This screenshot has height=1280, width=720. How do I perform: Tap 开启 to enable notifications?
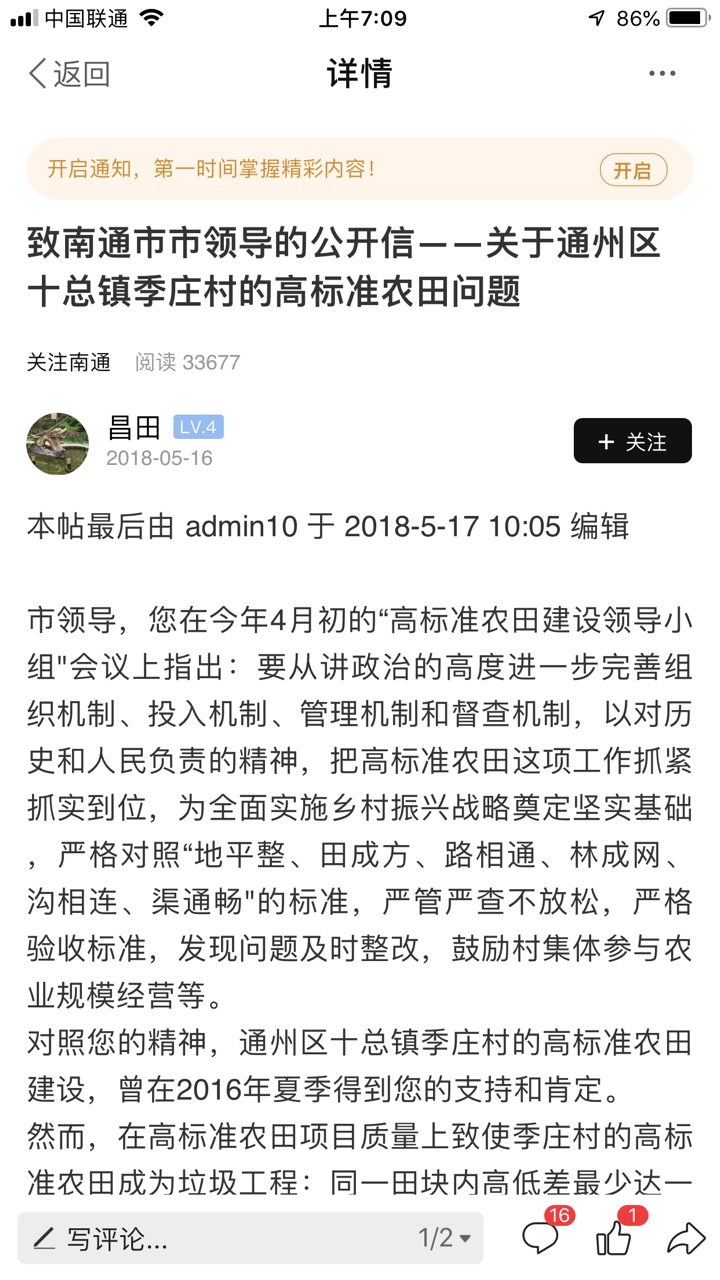(632, 170)
